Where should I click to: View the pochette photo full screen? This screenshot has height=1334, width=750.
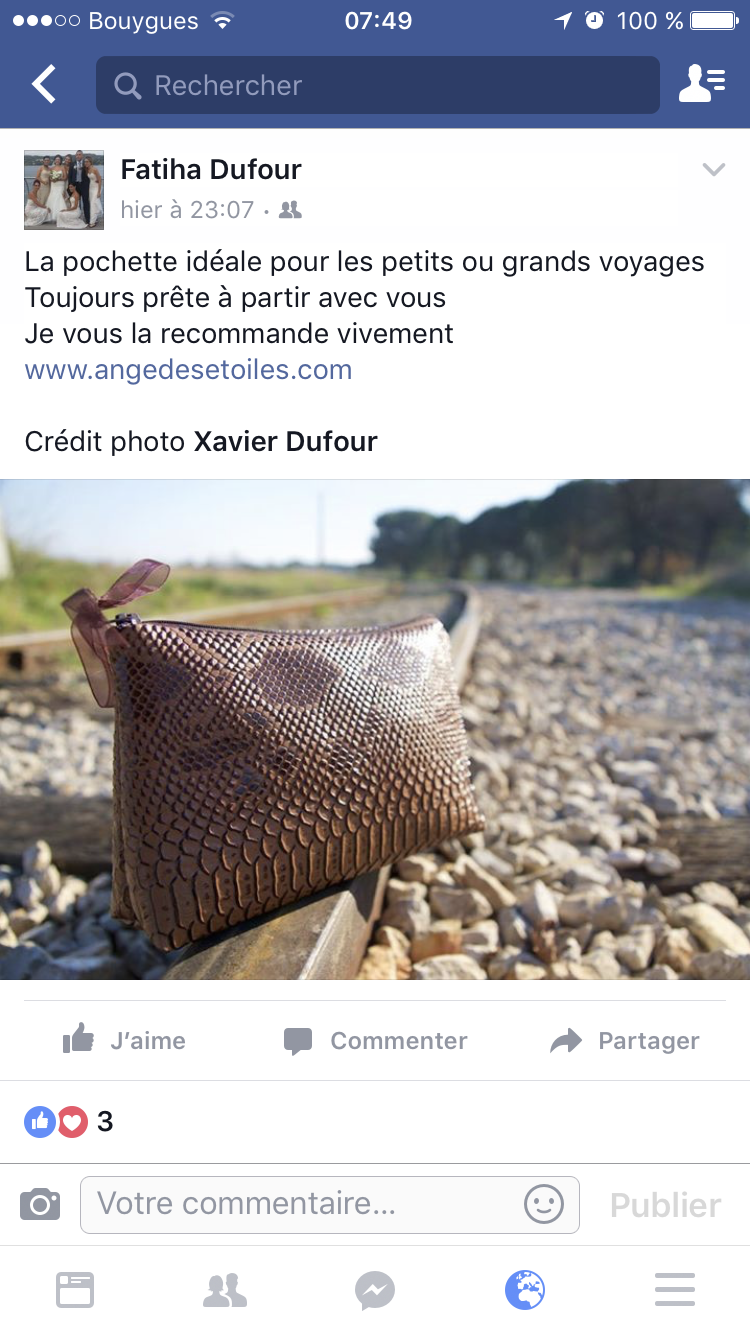click(375, 729)
